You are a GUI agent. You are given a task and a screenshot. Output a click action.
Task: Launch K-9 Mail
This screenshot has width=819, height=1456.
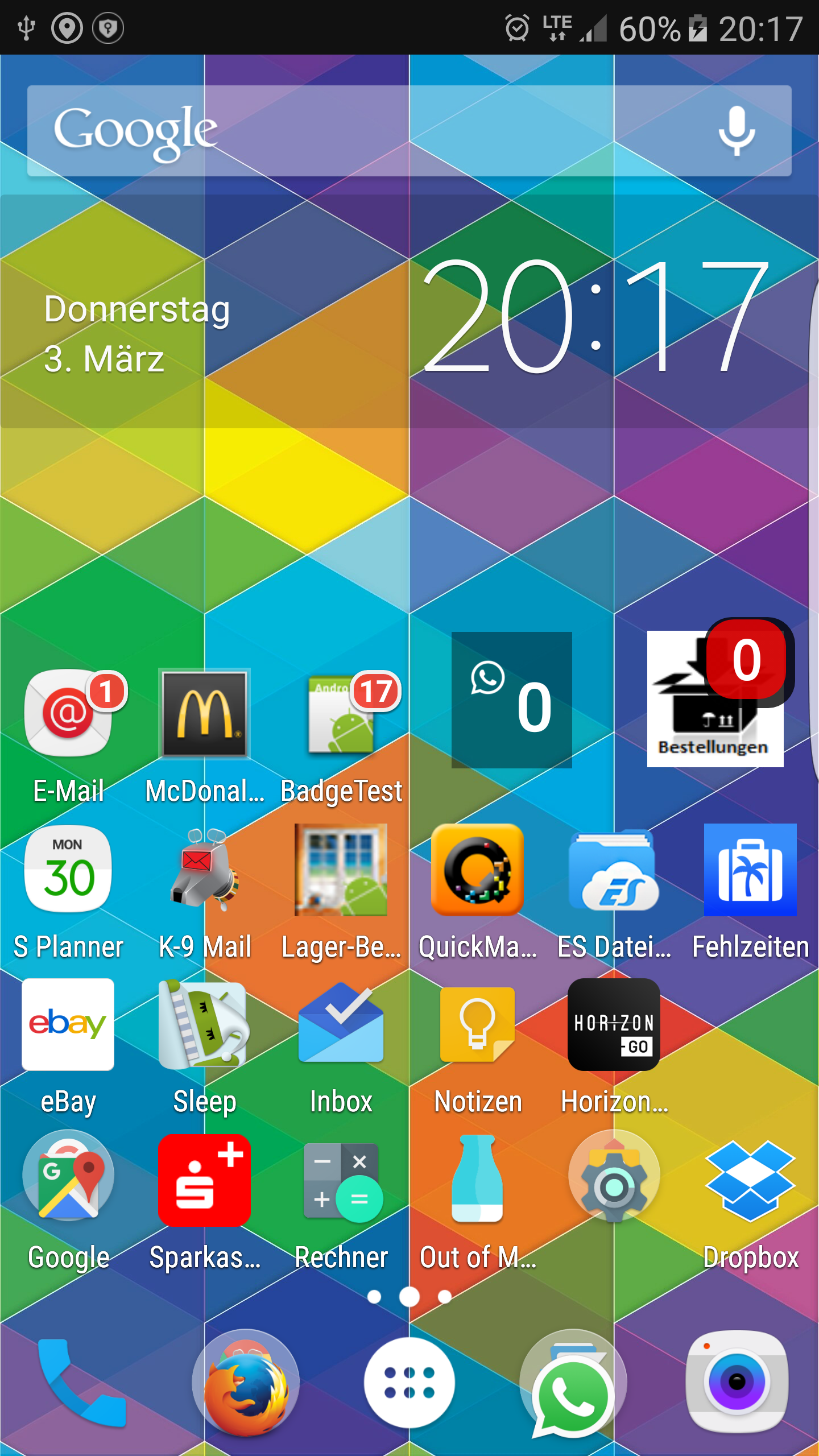205,870
